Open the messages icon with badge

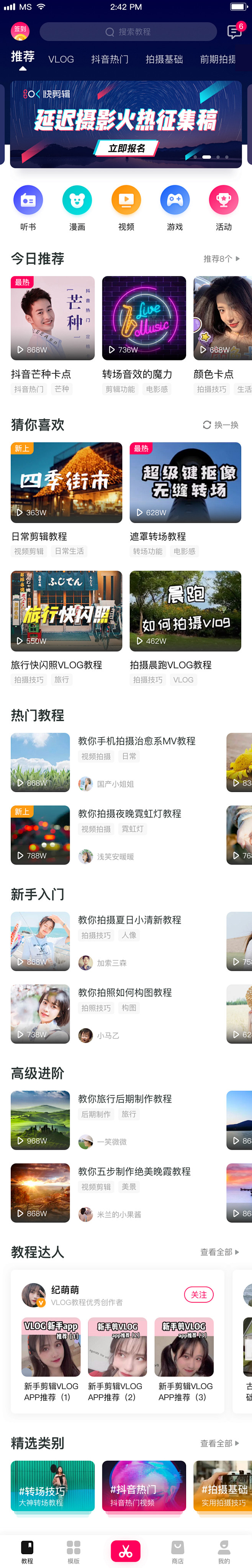[234, 31]
